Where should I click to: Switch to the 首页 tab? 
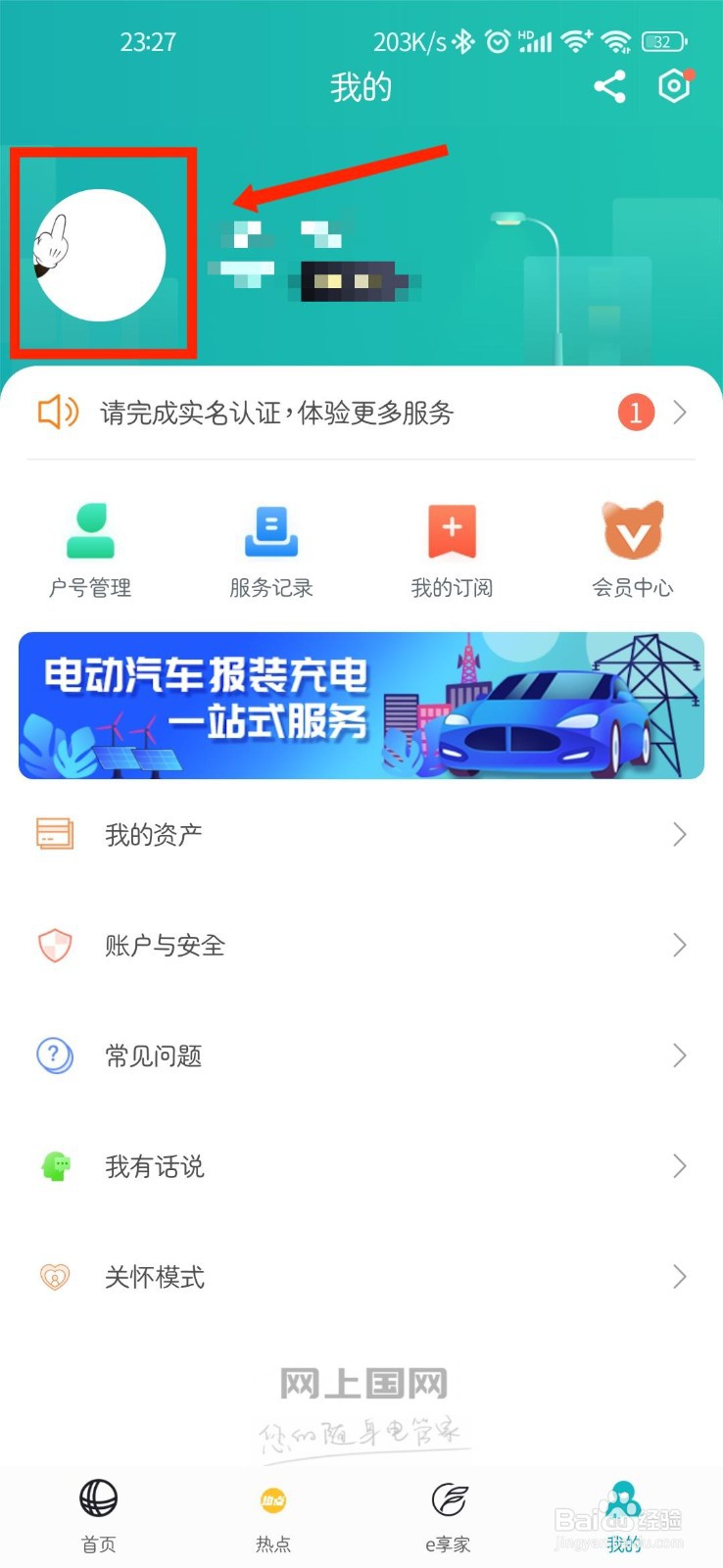[x=98, y=1514]
